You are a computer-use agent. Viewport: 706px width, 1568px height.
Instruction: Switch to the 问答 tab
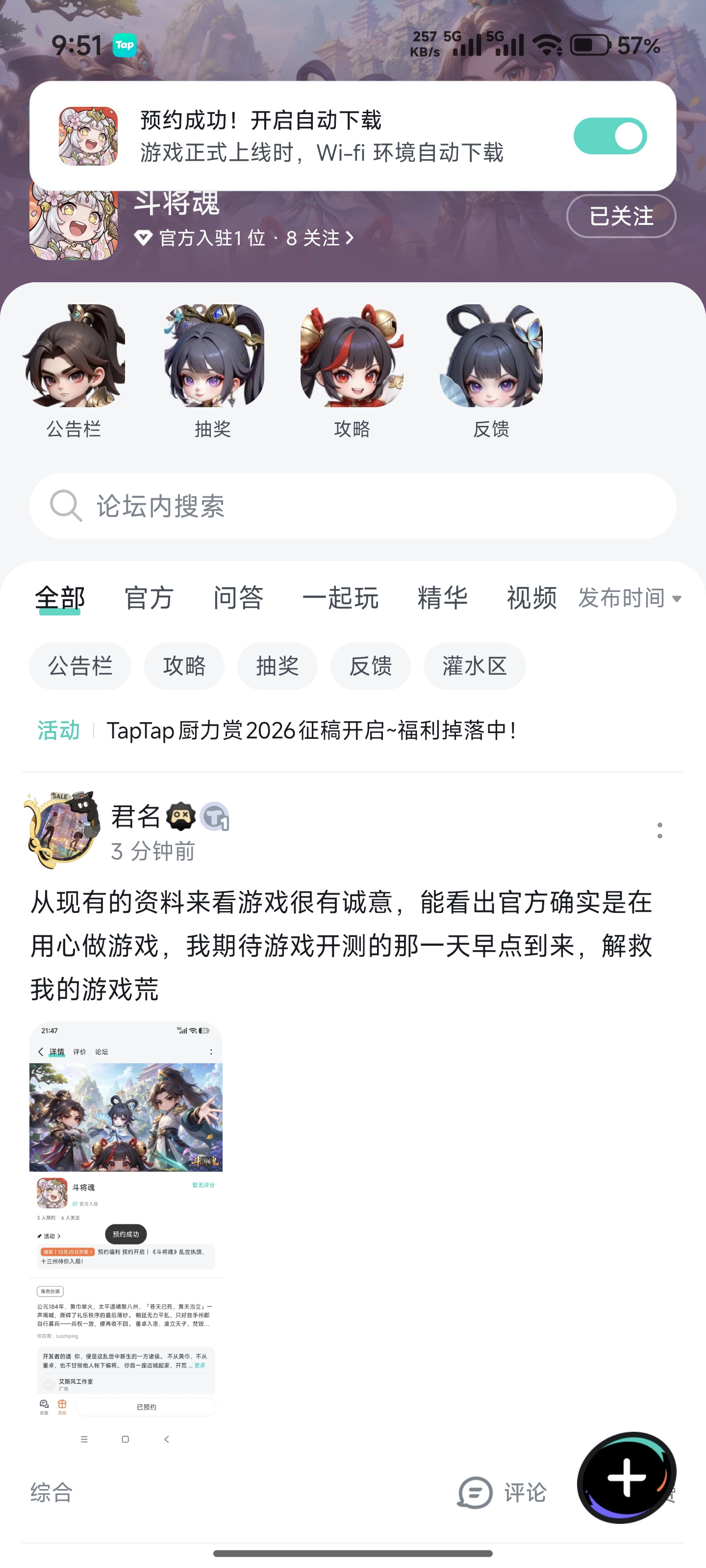(238, 598)
